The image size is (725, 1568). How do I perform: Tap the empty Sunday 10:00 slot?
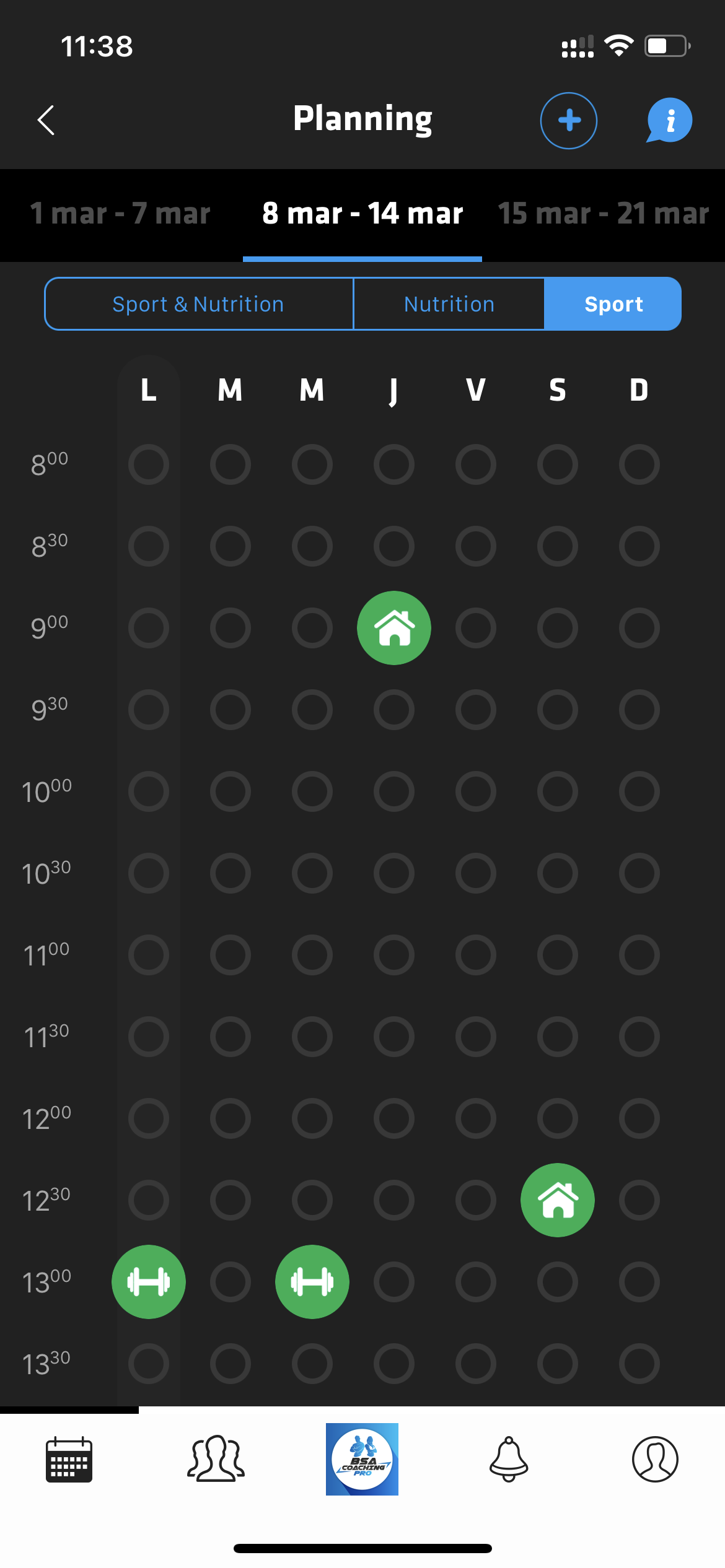click(639, 791)
